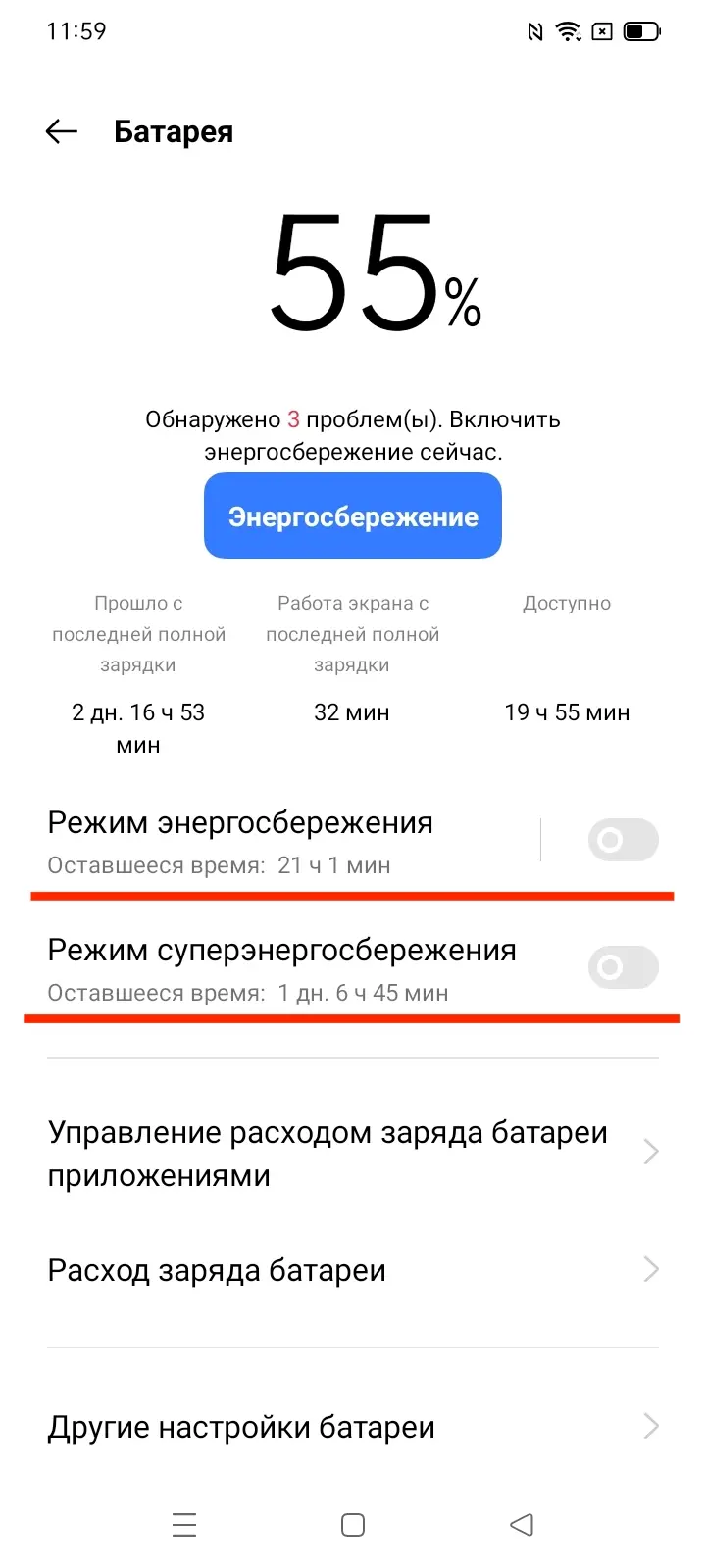Enable the Режим суперэнергосбережения switch

coord(624,967)
